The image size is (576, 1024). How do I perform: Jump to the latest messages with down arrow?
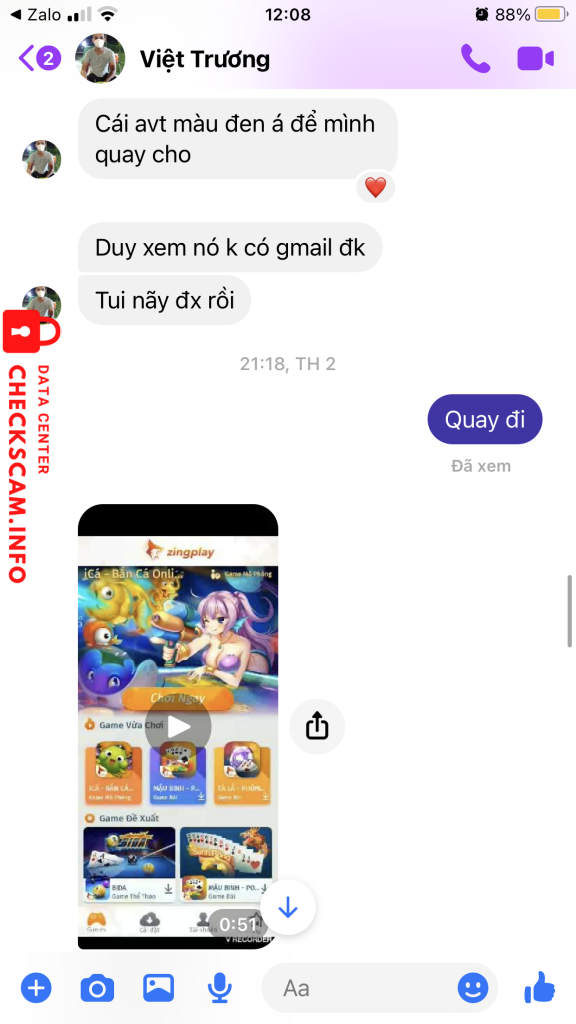288,908
